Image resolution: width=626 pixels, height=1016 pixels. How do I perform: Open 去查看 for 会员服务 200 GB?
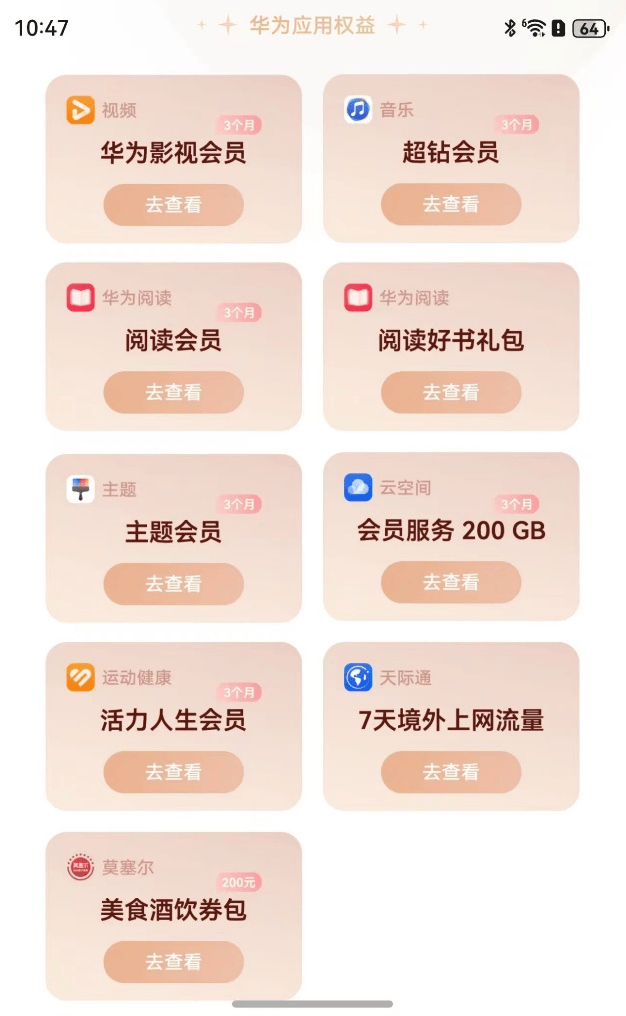pos(451,583)
